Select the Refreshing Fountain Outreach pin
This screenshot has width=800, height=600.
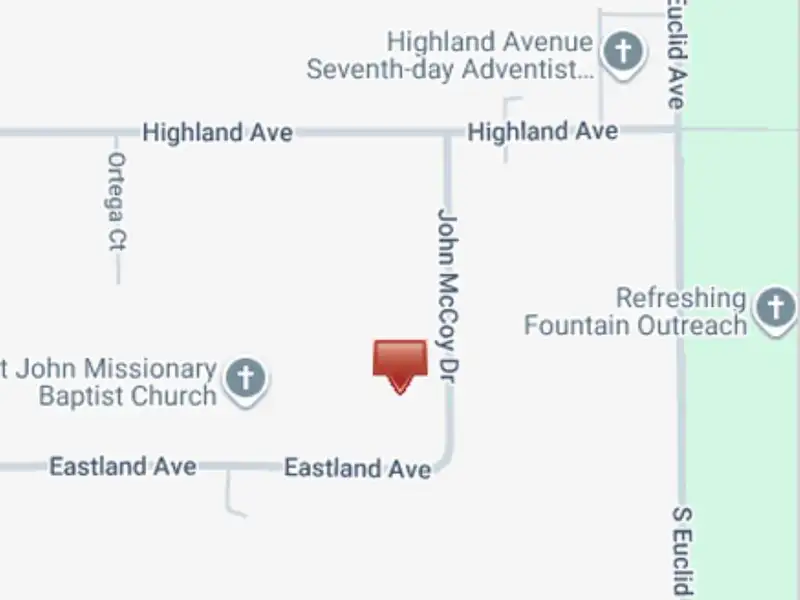776,307
